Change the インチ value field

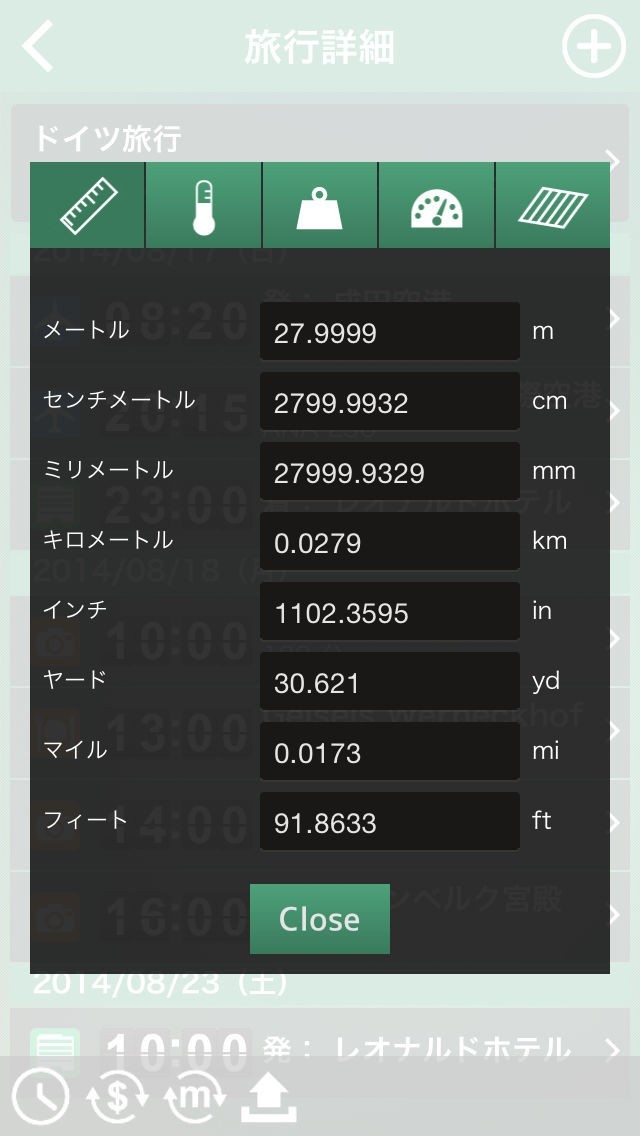click(390, 611)
